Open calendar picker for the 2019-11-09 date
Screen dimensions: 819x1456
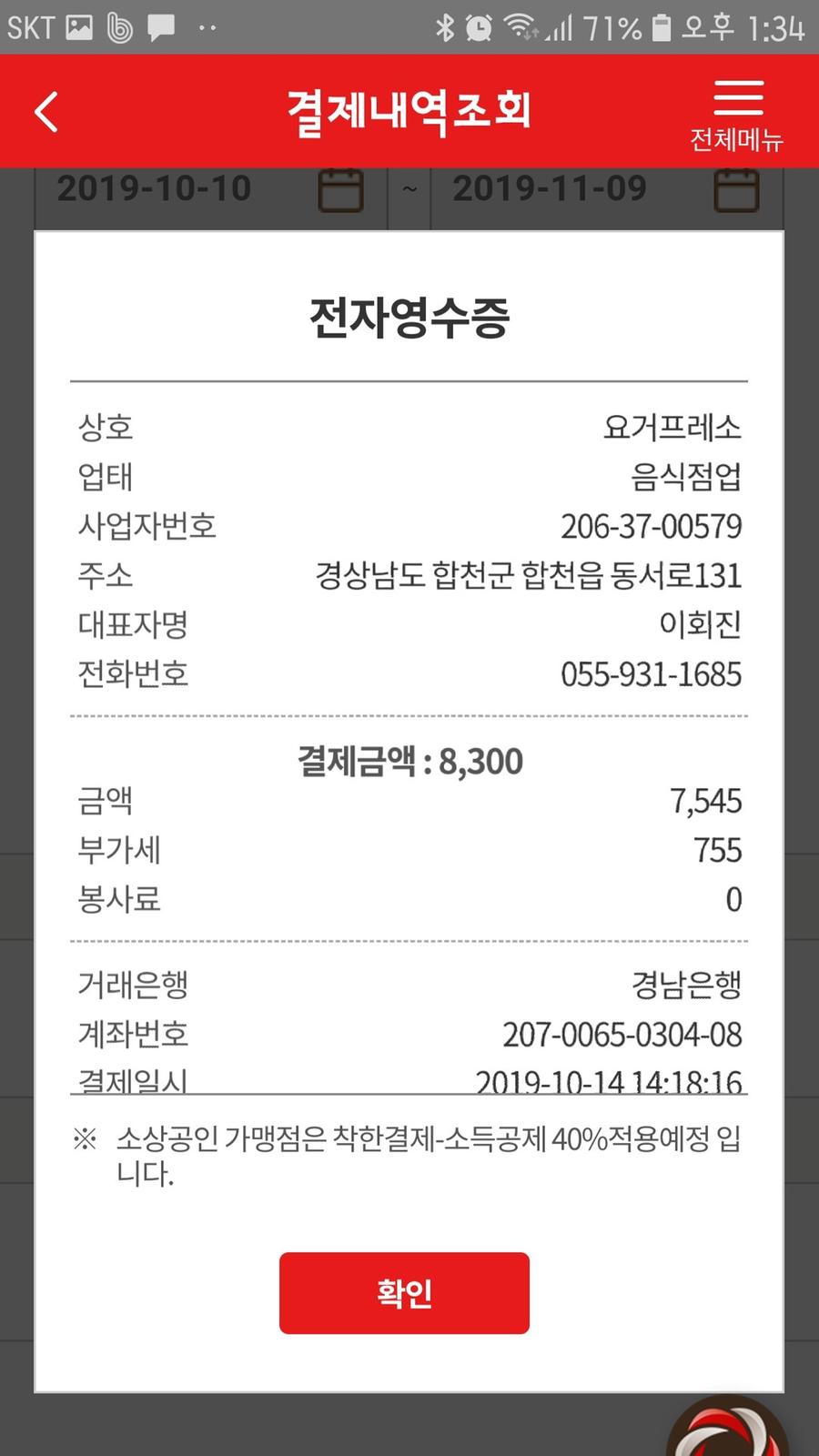click(739, 188)
